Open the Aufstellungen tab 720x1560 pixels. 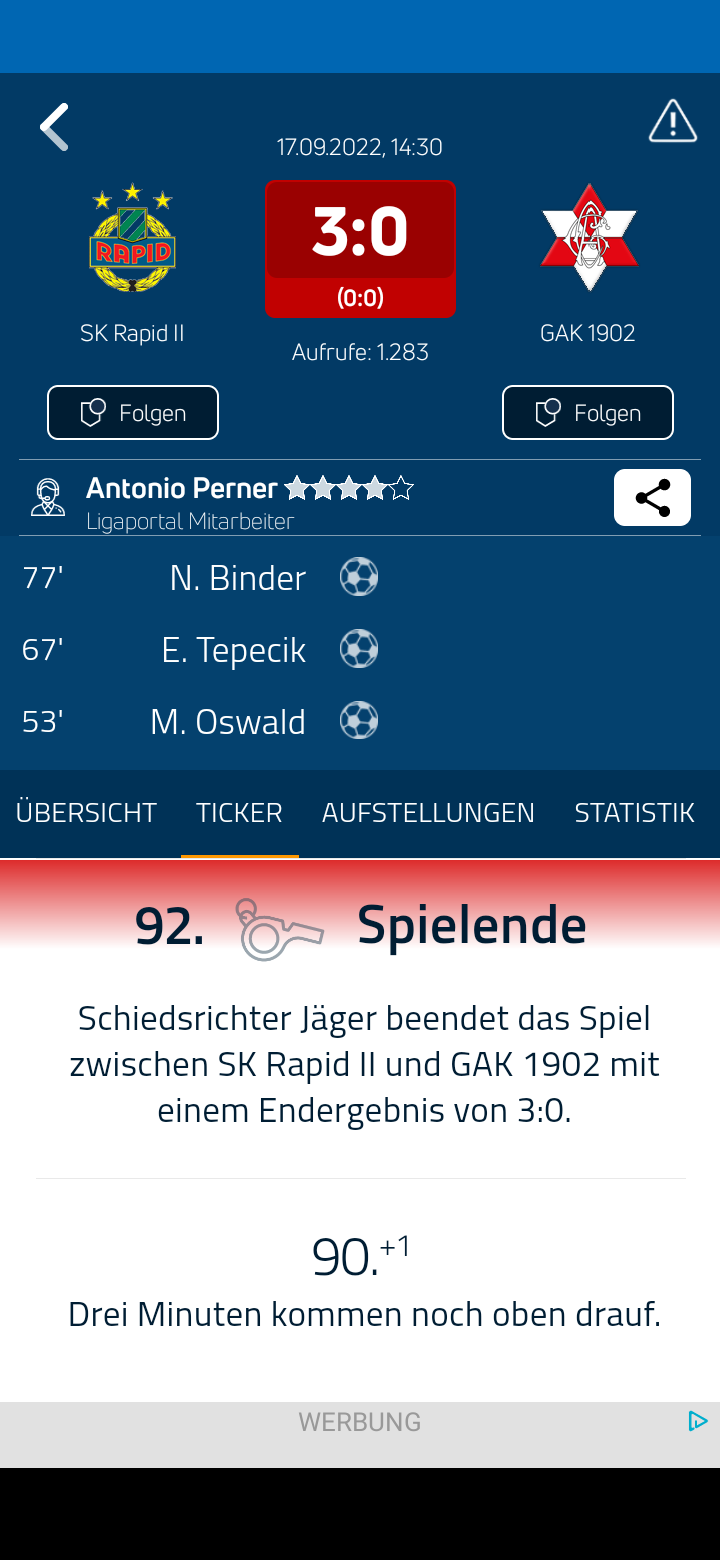pos(428,813)
